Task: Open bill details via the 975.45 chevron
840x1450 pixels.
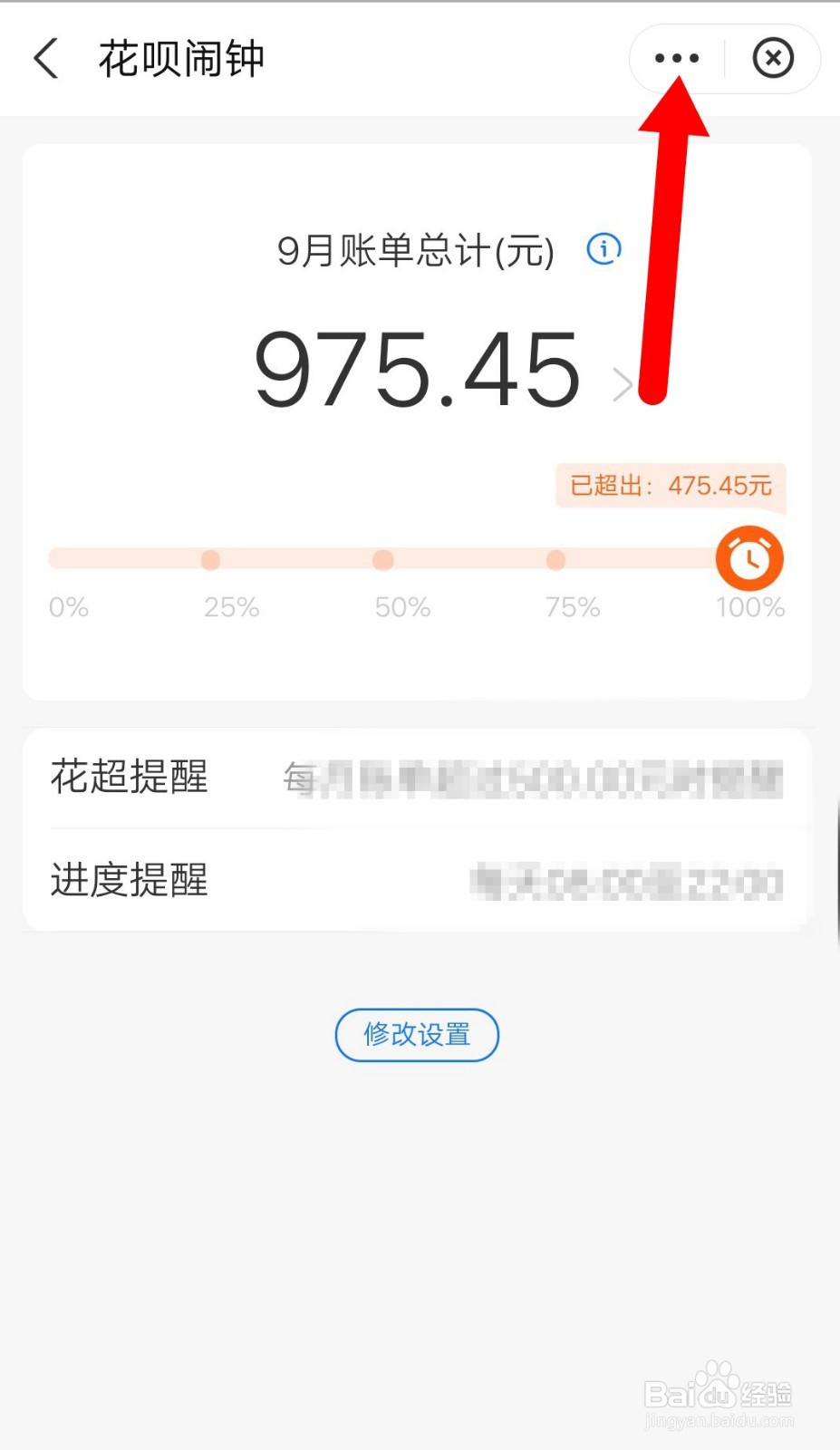Action: click(623, 384)
